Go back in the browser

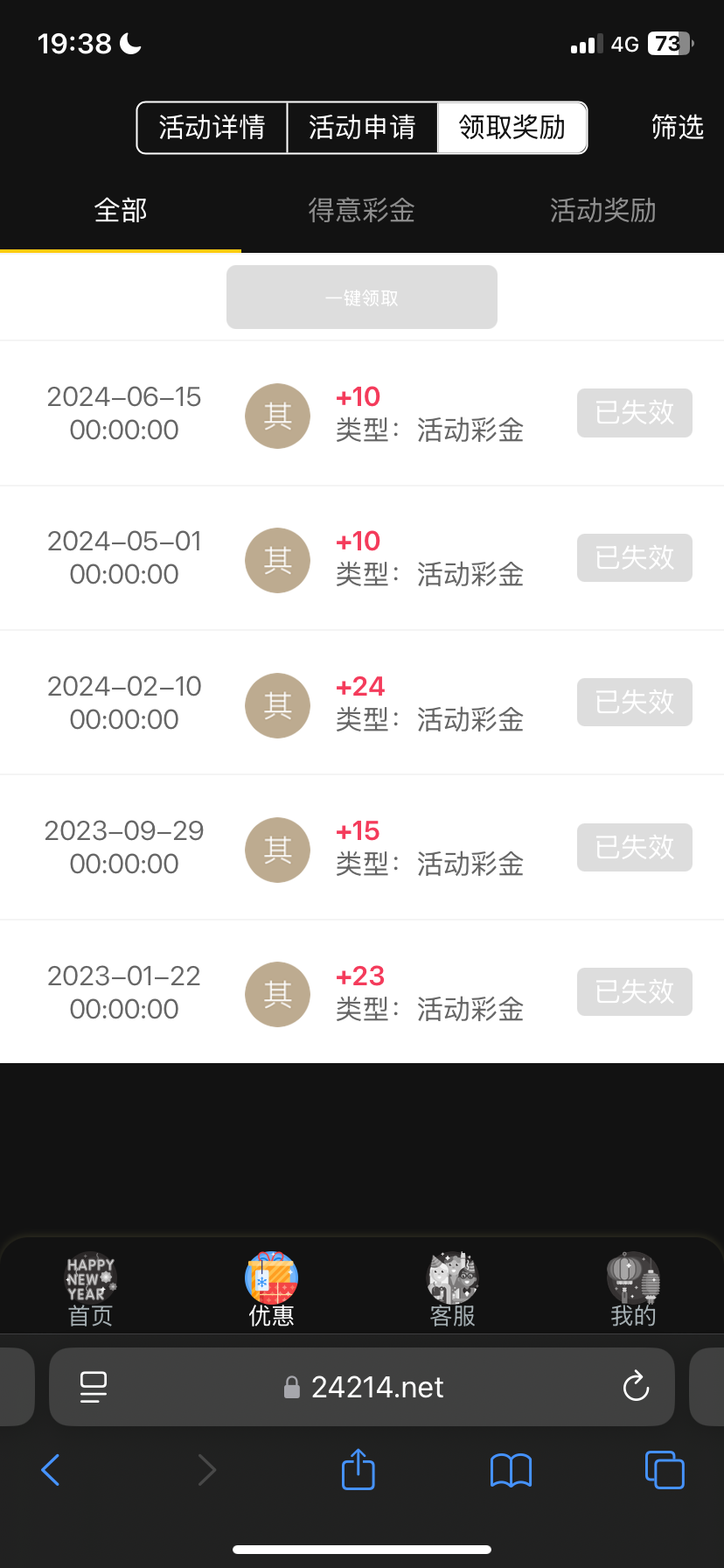point(52,1470)
